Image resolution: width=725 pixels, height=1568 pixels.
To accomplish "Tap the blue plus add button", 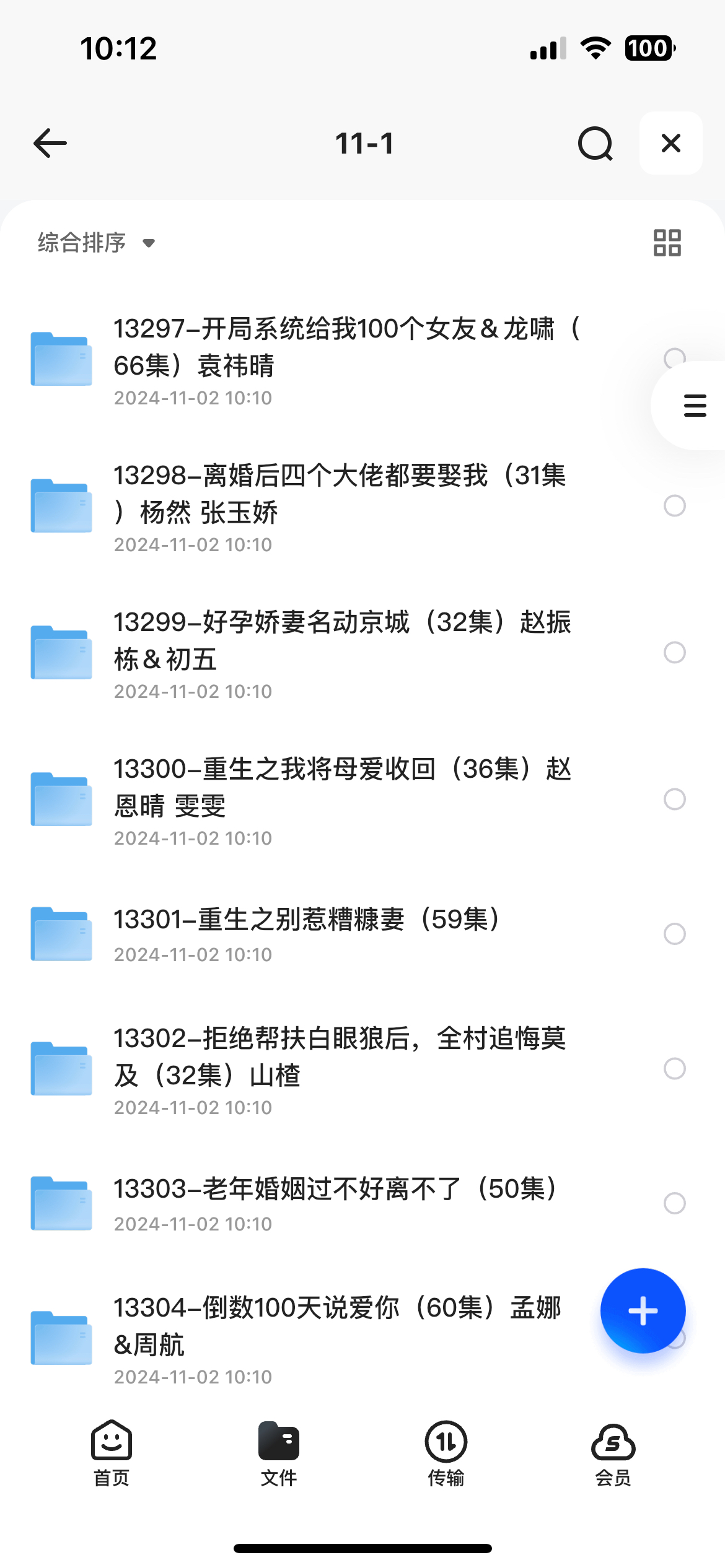I will coord(643,1310).
